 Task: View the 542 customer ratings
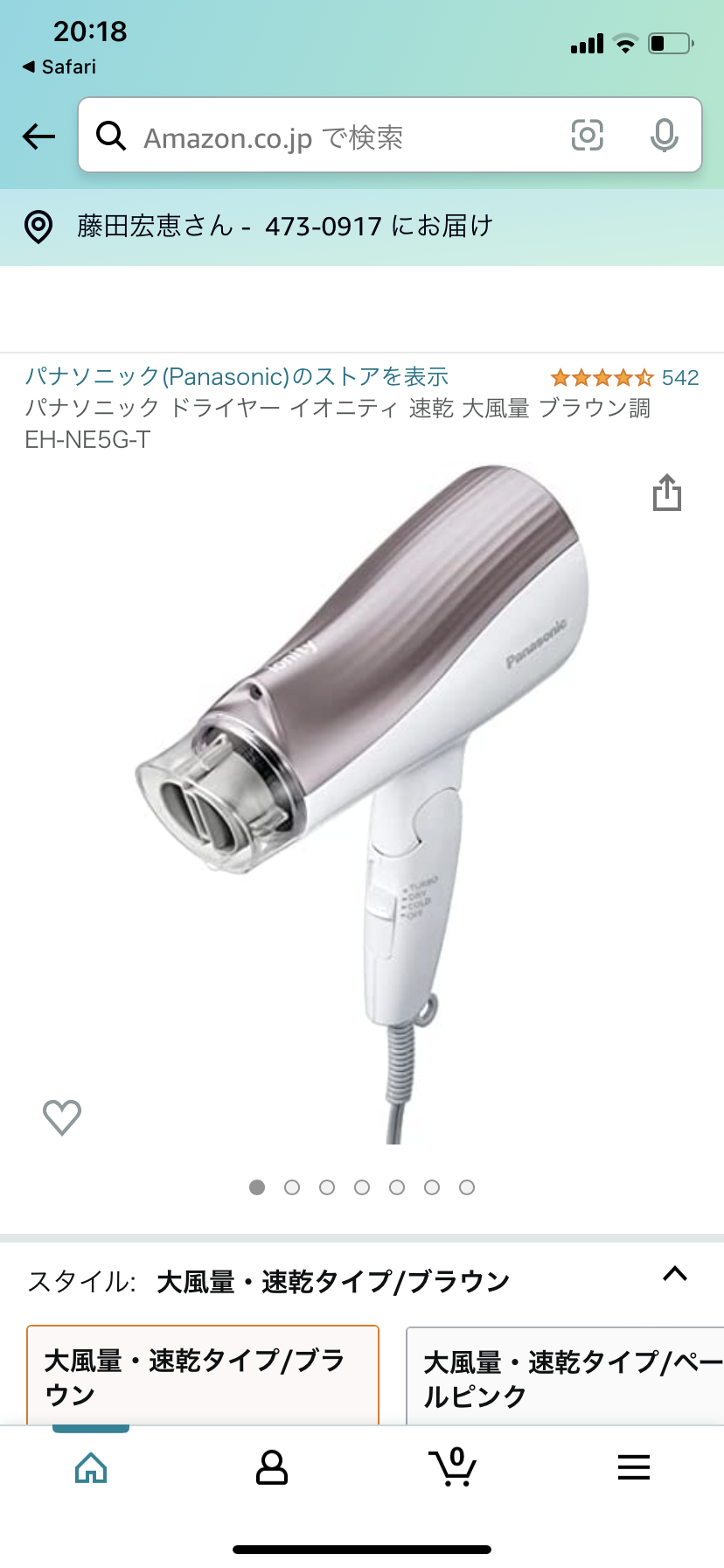click(624, 378)
